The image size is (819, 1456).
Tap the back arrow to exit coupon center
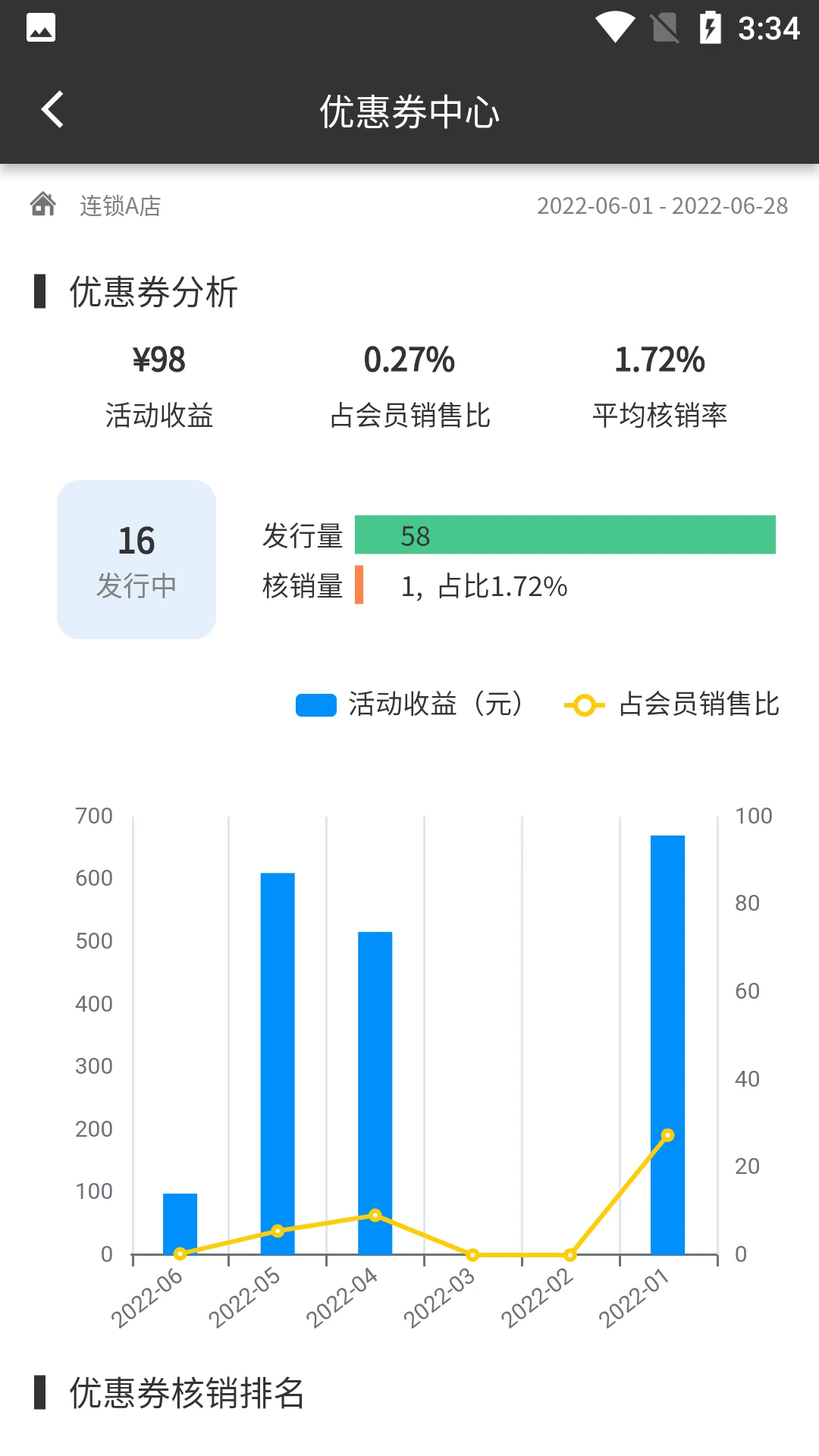point(52,109)
